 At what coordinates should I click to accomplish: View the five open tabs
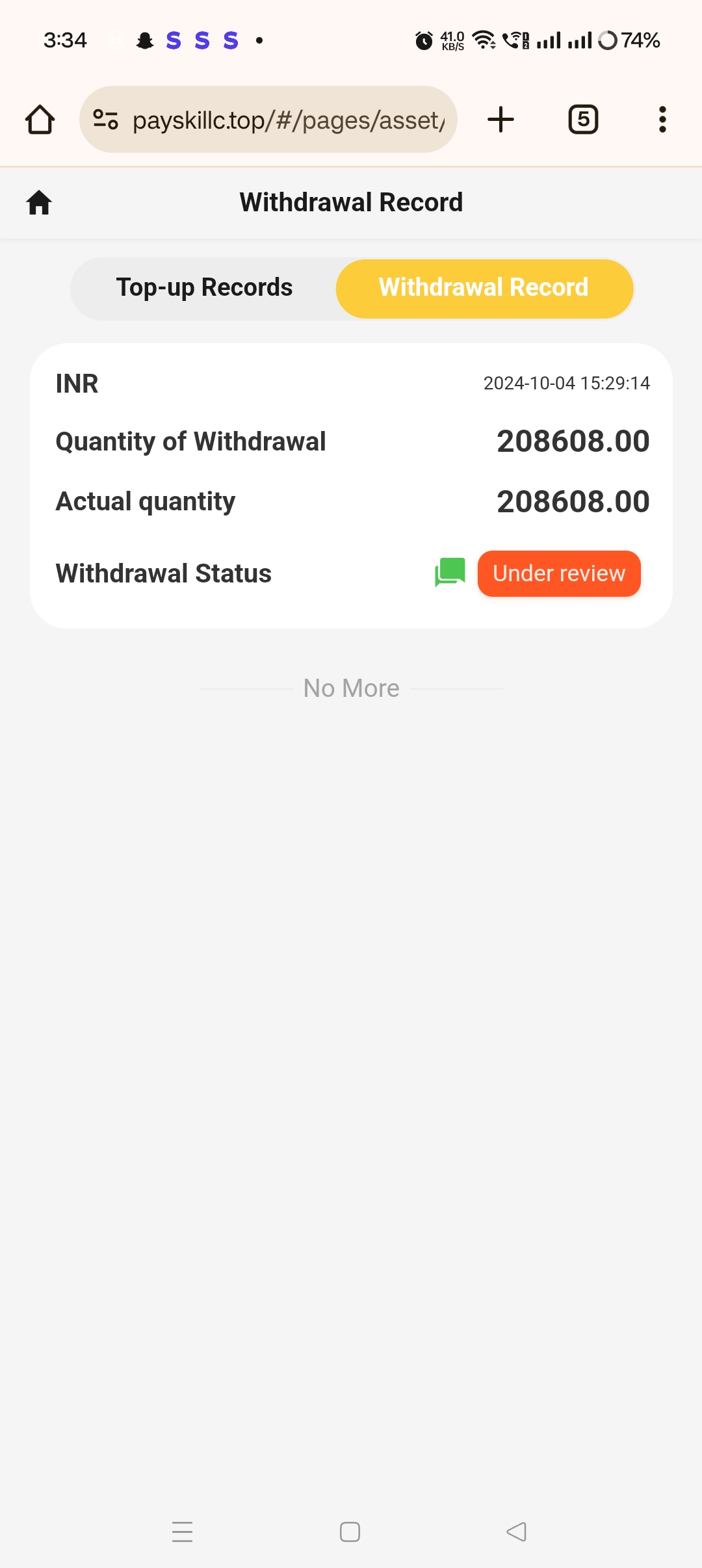[x=583, y=120]
